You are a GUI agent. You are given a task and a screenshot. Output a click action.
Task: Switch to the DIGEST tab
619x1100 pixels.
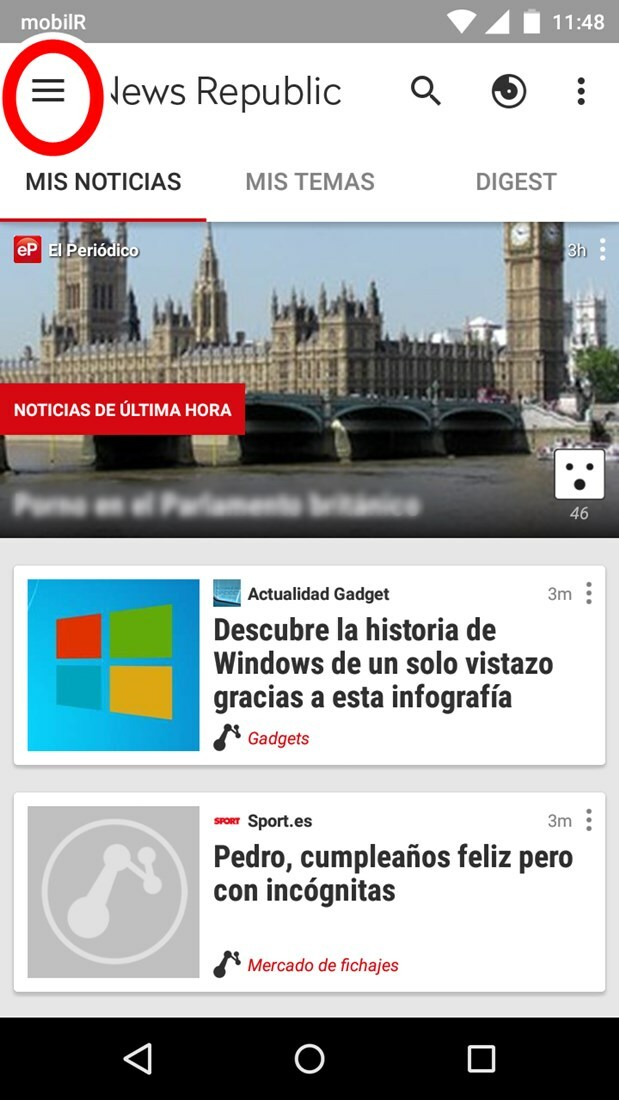[515, 182]
